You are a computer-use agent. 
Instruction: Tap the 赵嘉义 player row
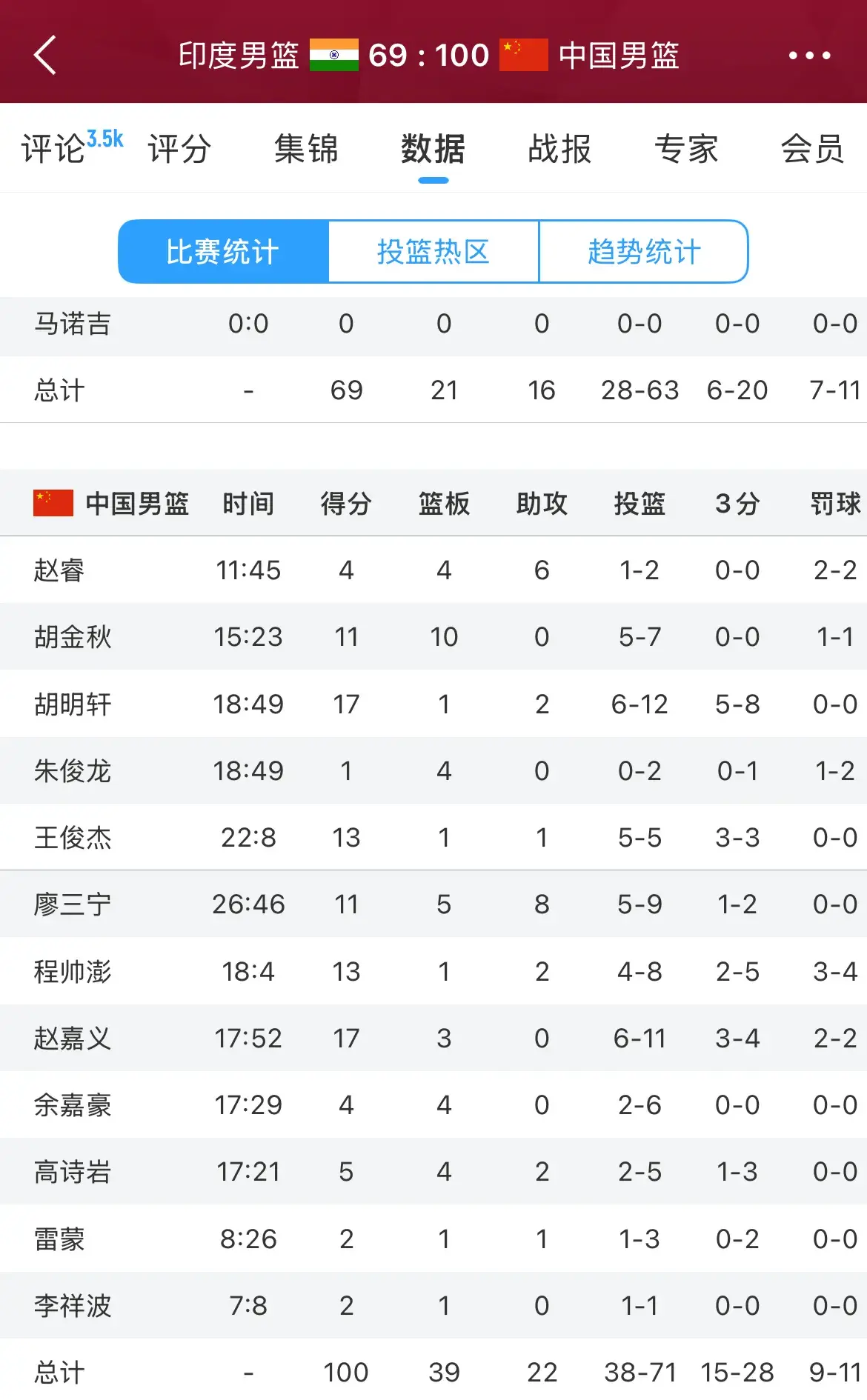point(433,1038)
